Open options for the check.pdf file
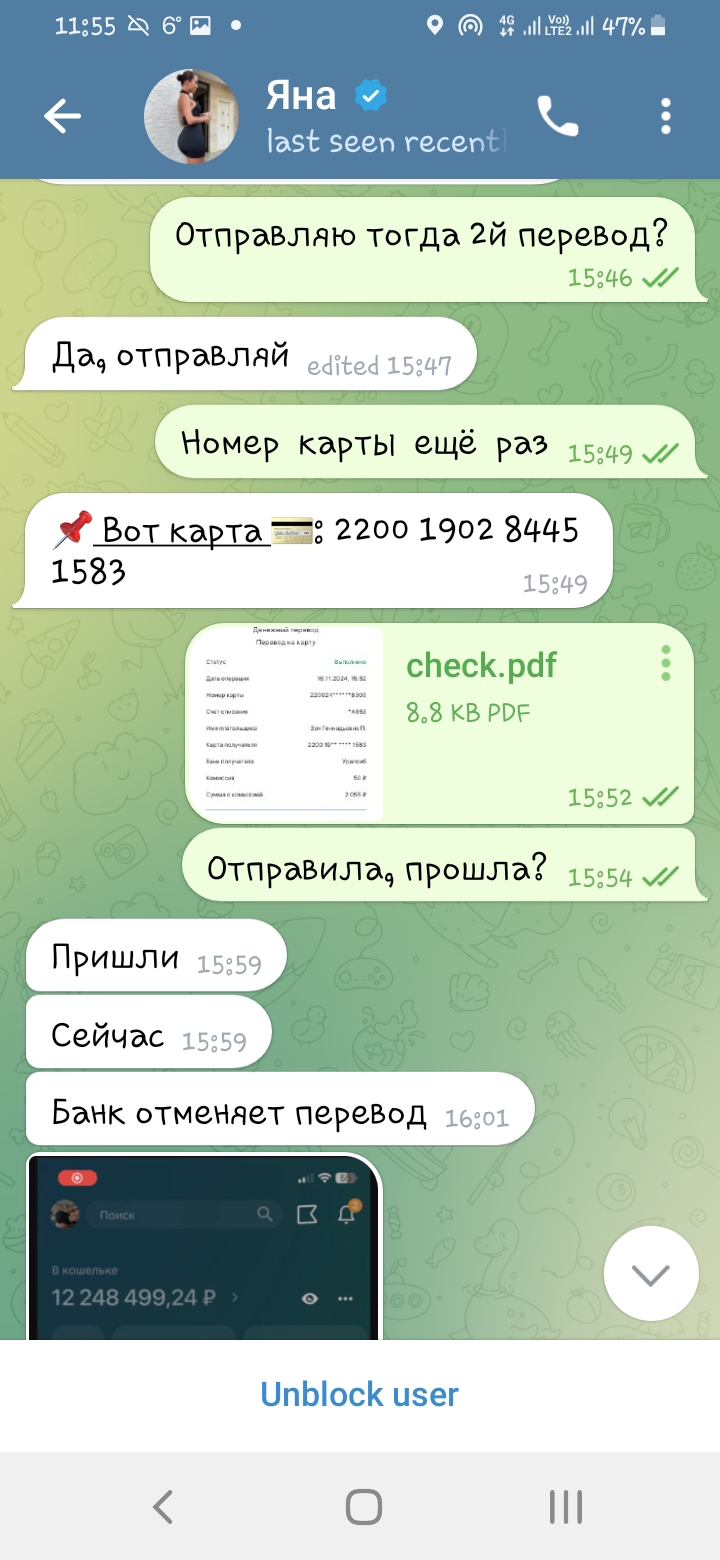This screenshot has width=720, height=1560. tap(665, 663)
